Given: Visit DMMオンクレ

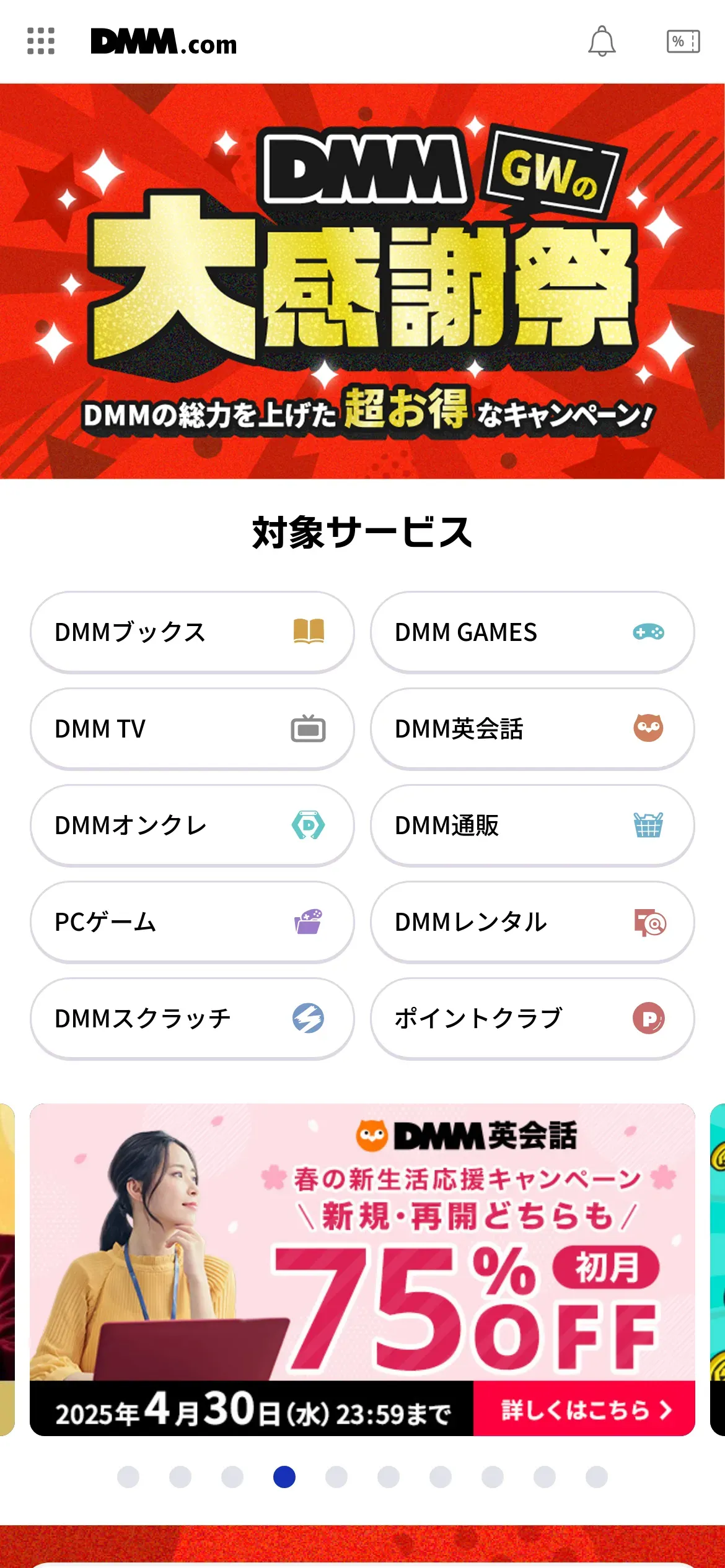Looking at the screenshot, I should pyautogui.click(x=192, y=825).
